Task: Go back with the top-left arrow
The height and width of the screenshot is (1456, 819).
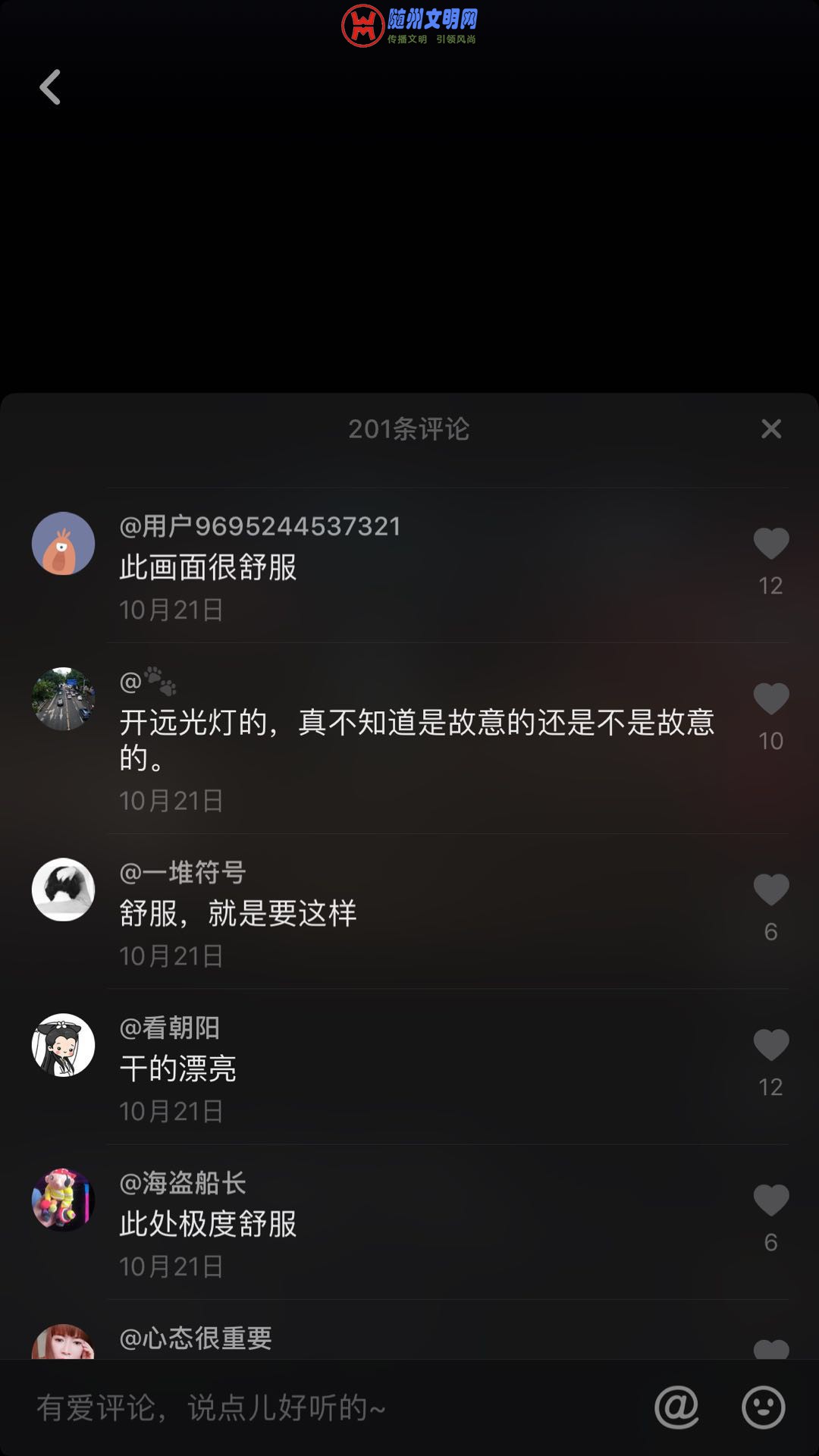Action: coord(50,87)
